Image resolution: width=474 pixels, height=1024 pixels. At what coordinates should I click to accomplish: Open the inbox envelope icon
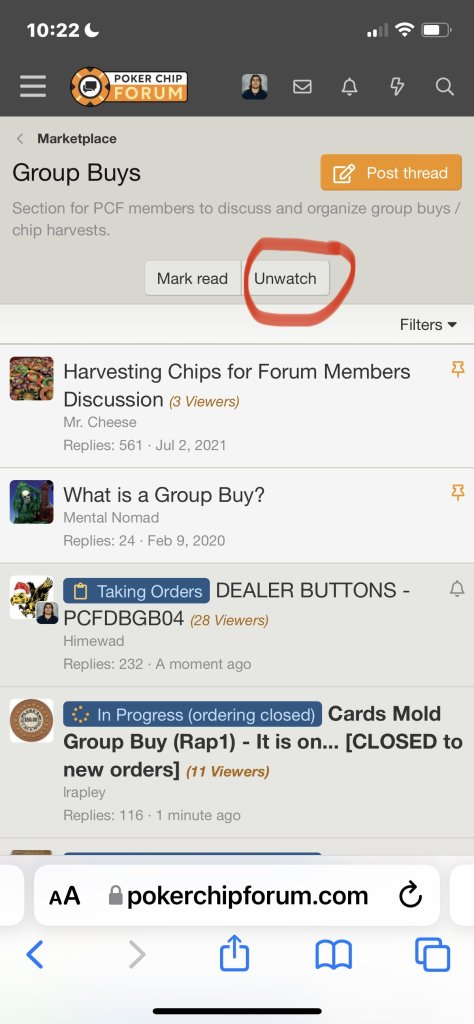coord(302,86)
